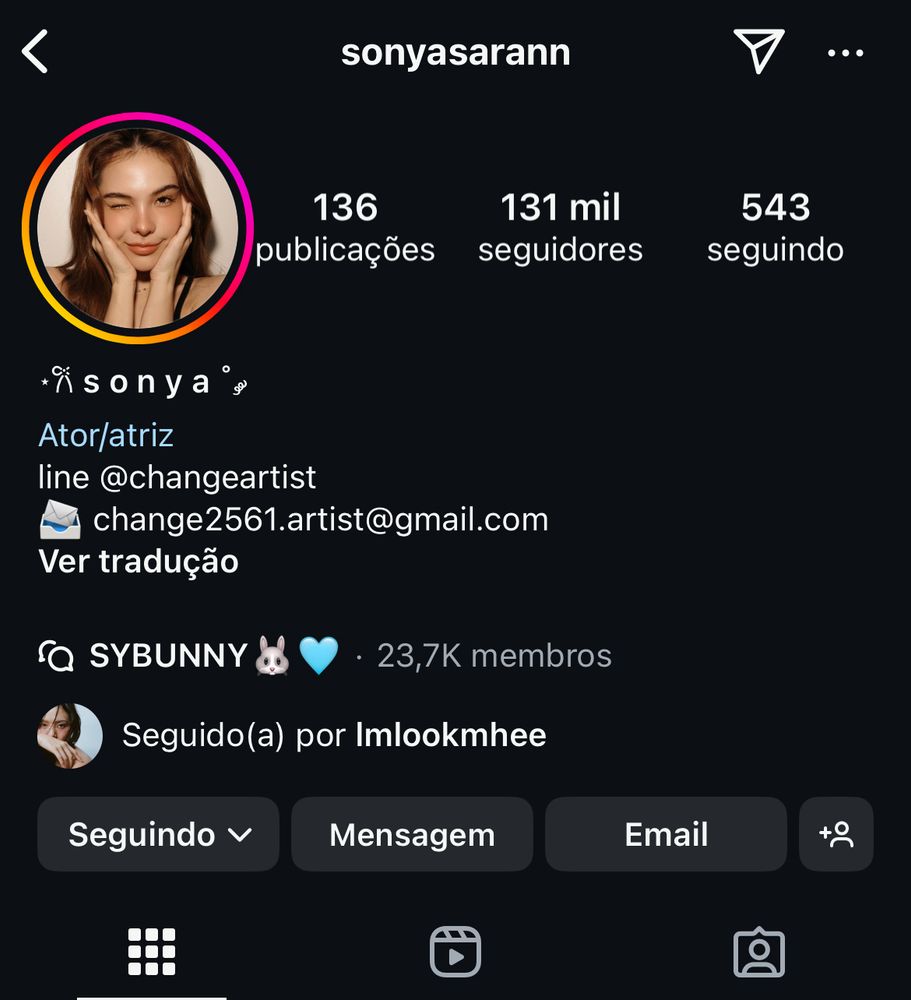
Task: Switch to the tagged photos tab
Action: (759, 951)
